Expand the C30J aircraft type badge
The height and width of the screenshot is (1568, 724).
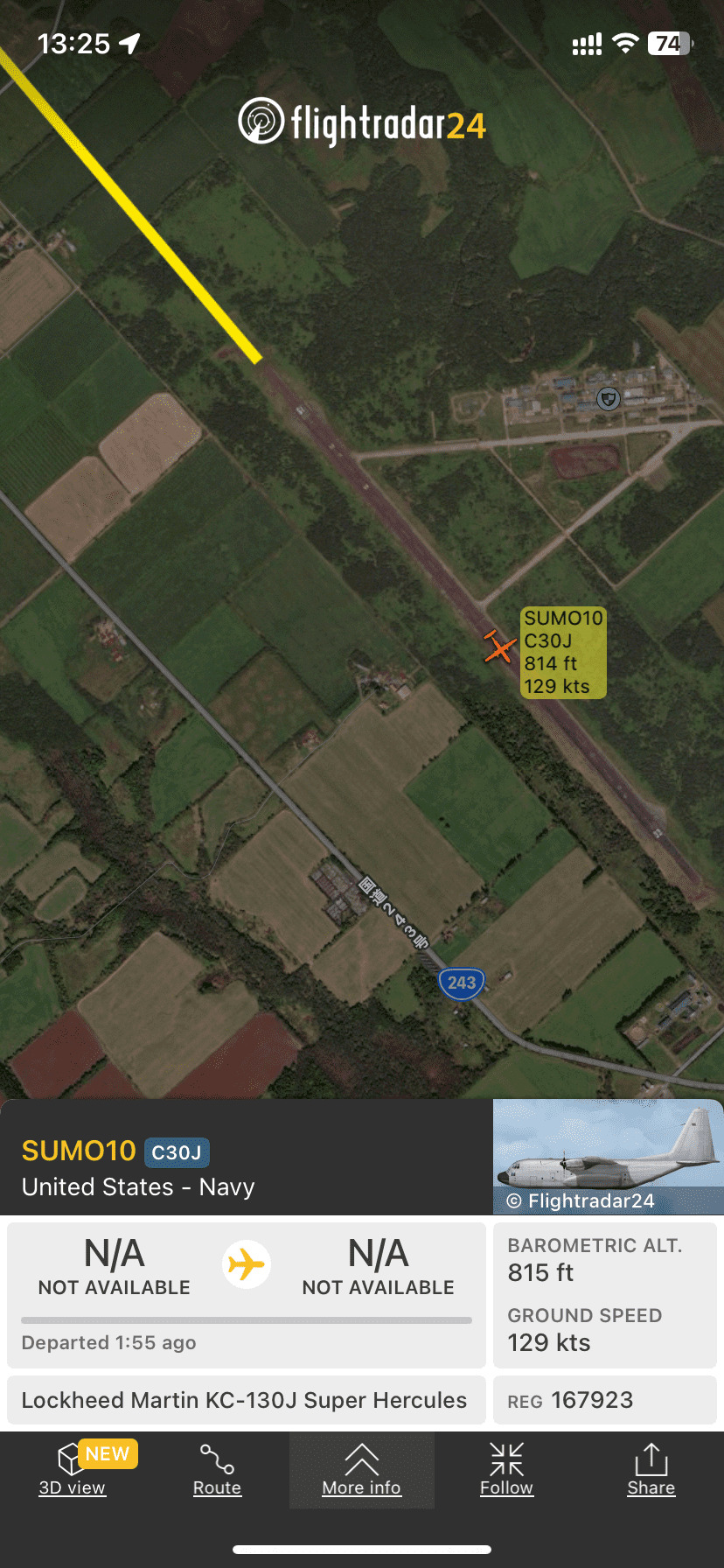pos(177,1152)
